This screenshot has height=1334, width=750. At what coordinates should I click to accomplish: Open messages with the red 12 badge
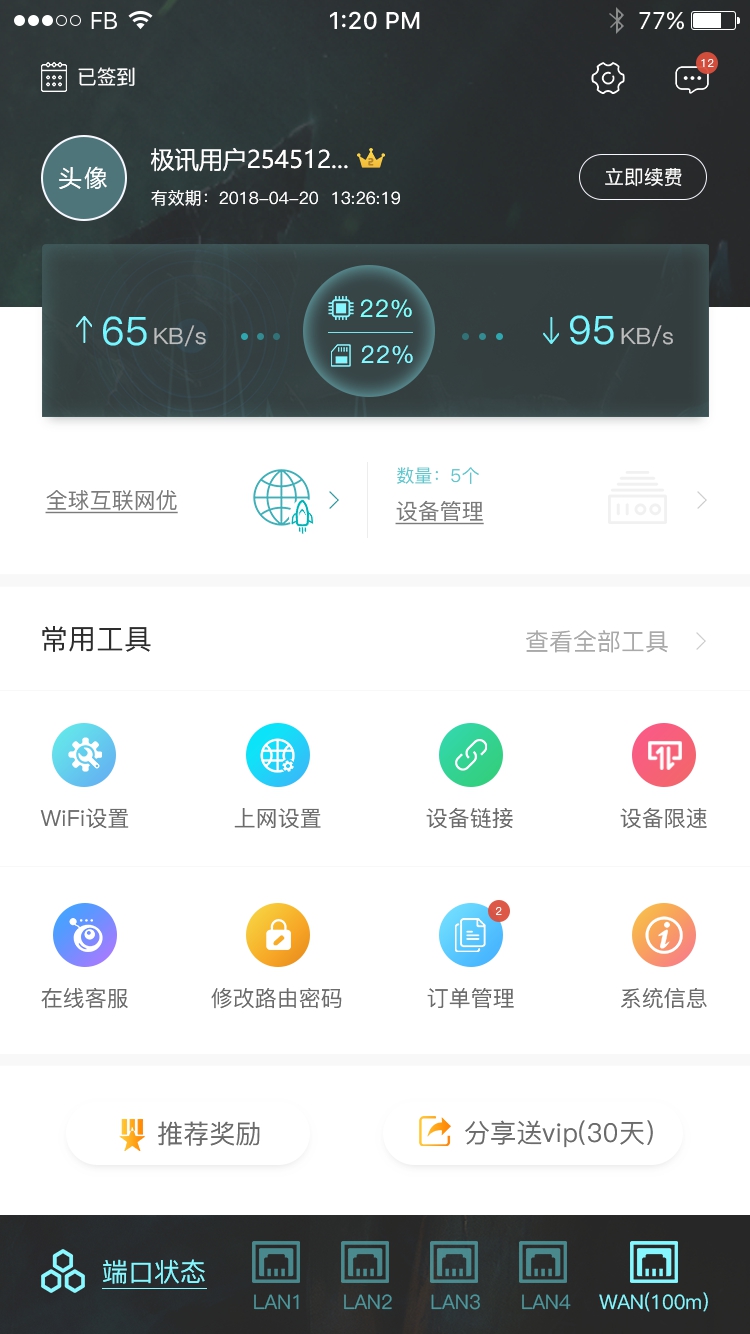point(692,80)
